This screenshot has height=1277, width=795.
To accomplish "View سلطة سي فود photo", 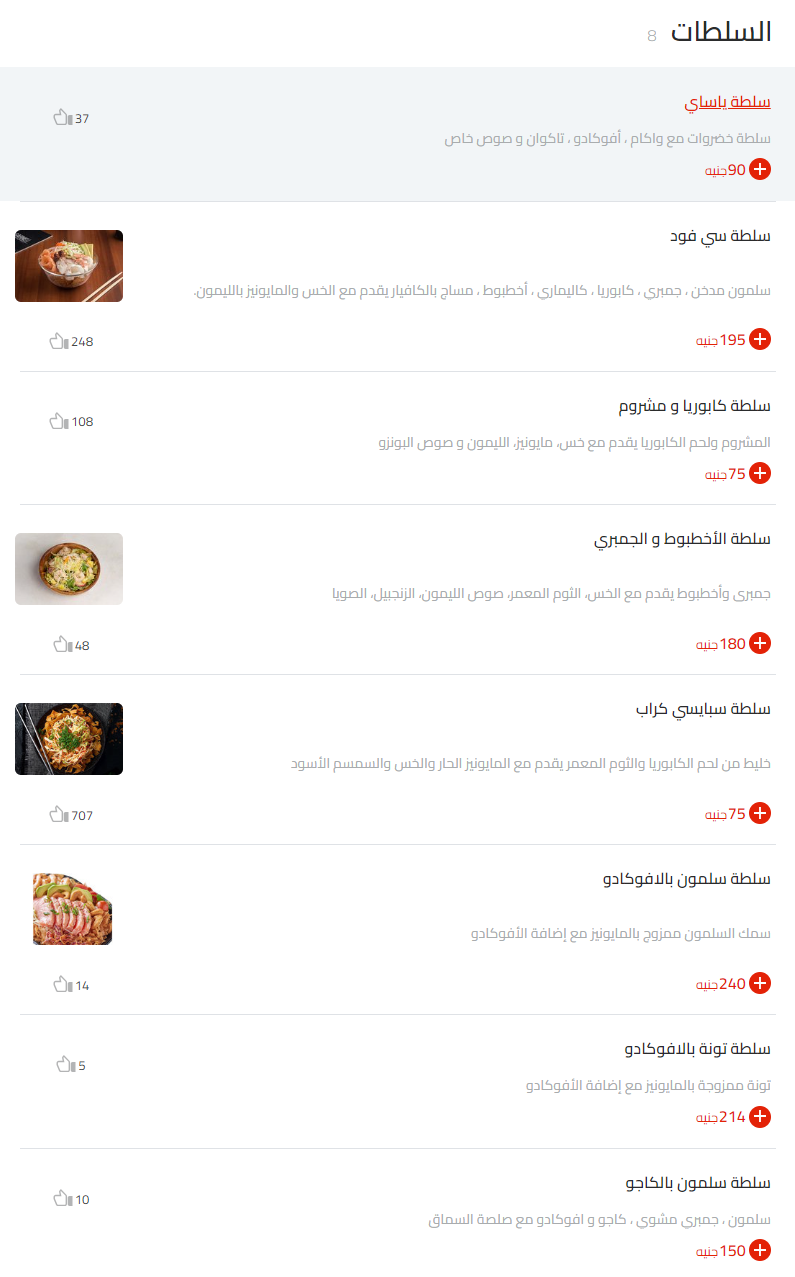I will click(68, 266).
